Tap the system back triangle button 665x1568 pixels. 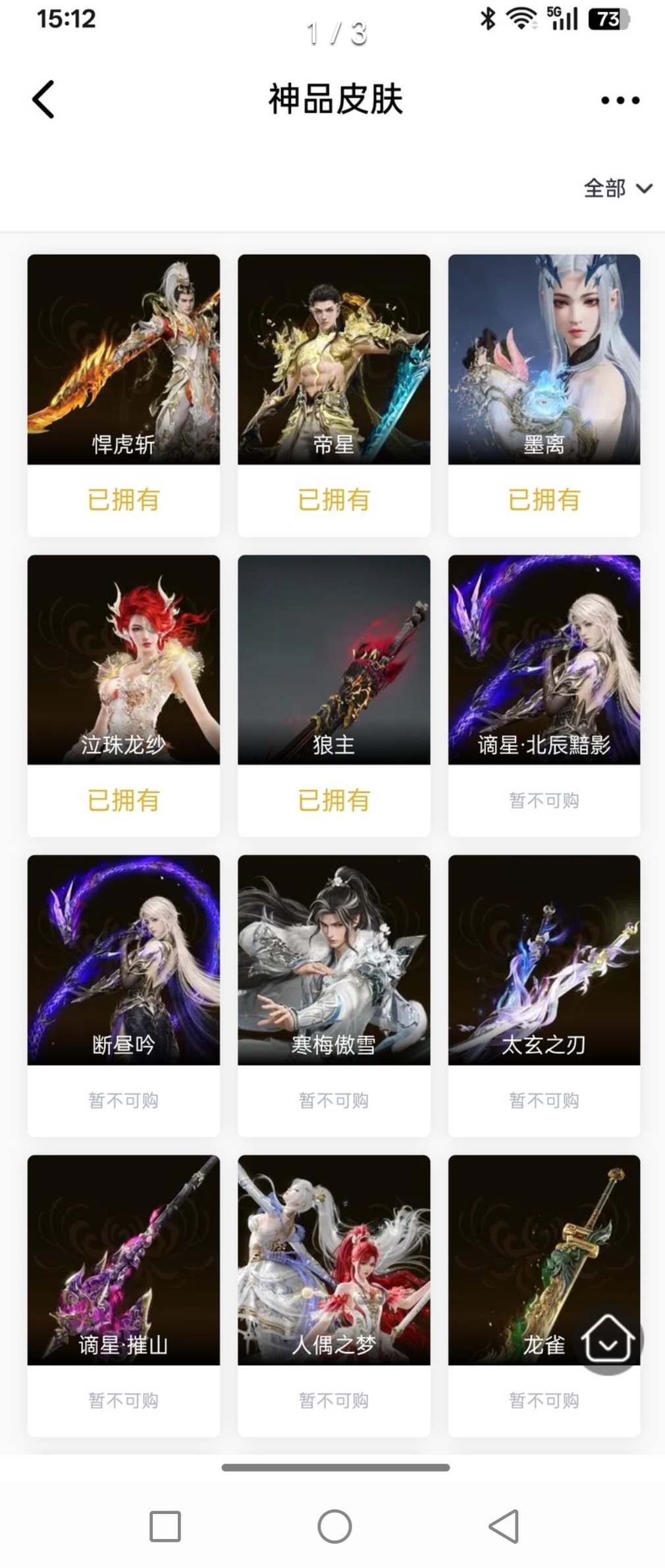pos(505,1526)
